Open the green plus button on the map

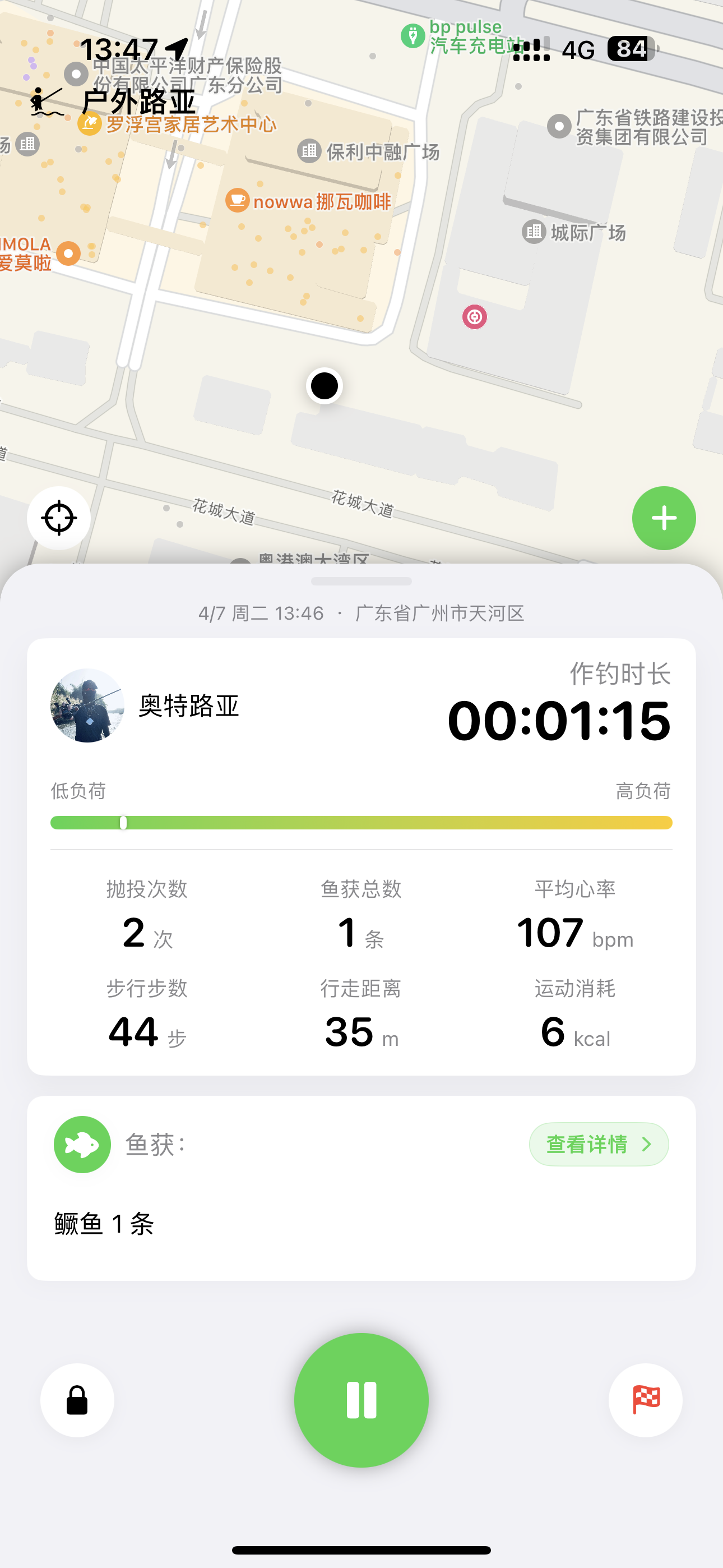pyautogui.click(x=664, y=518)
